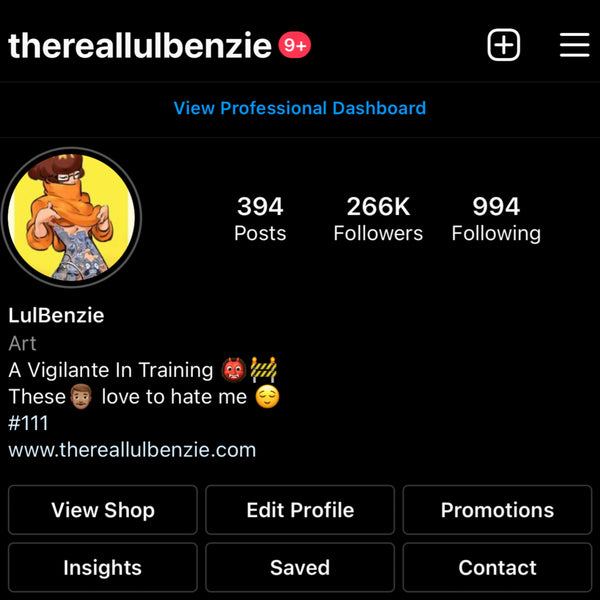Viewport: 600px width, 600px height.
Task: Open the 394 Posts count
Action: (260, 219)
